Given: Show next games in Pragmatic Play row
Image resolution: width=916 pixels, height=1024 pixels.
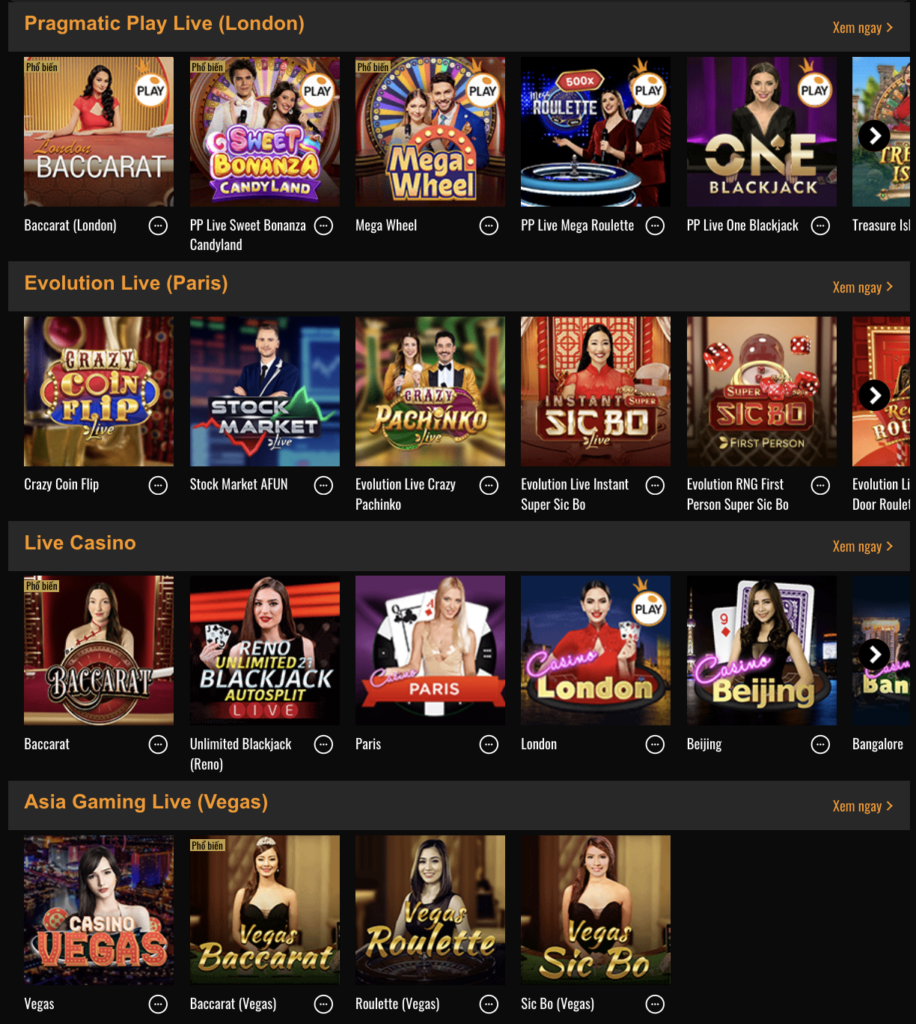Looking at the screenshot, I should pyautogui.click(x=874, y=135).
